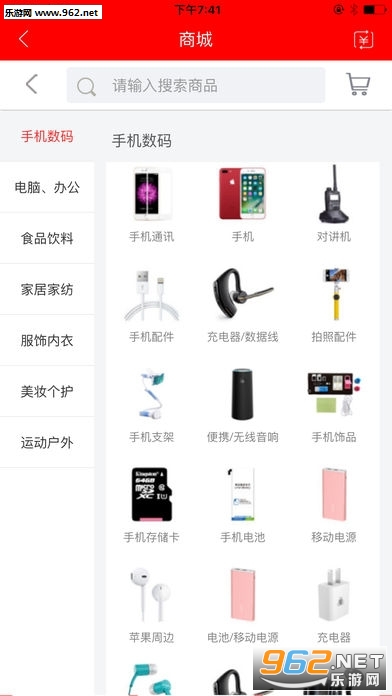
Task: Open the 手机存储卡 tile
Action: click(x=152, y=505)
